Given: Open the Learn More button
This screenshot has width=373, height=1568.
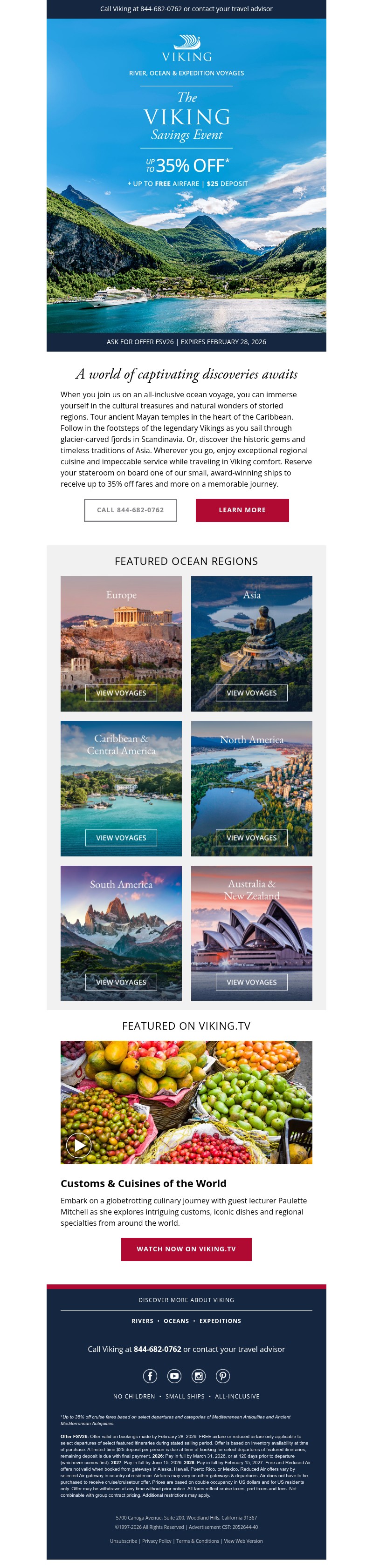Looking at the screenshot, I should [x=242, y=510].
